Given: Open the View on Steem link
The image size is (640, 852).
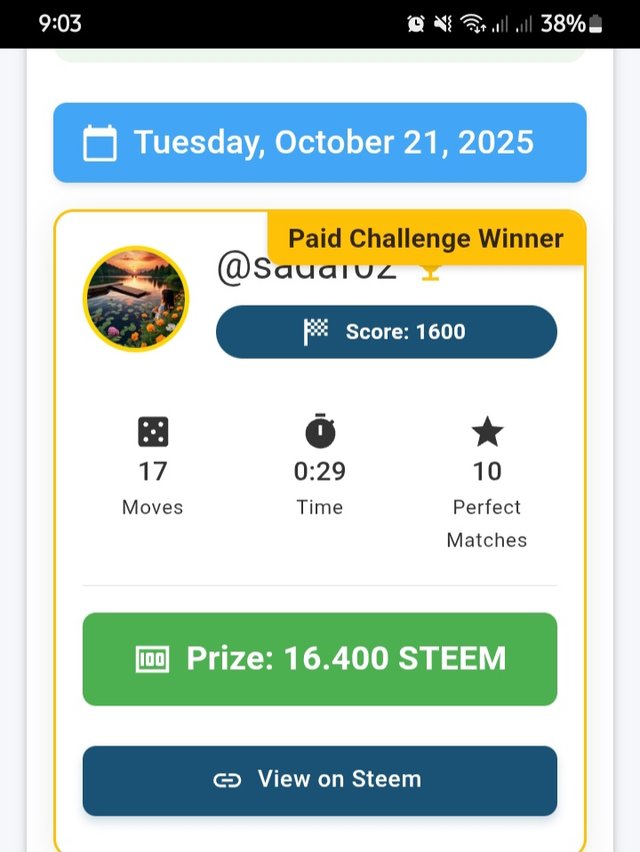Looking at the screenshot, I should point(319,780).
